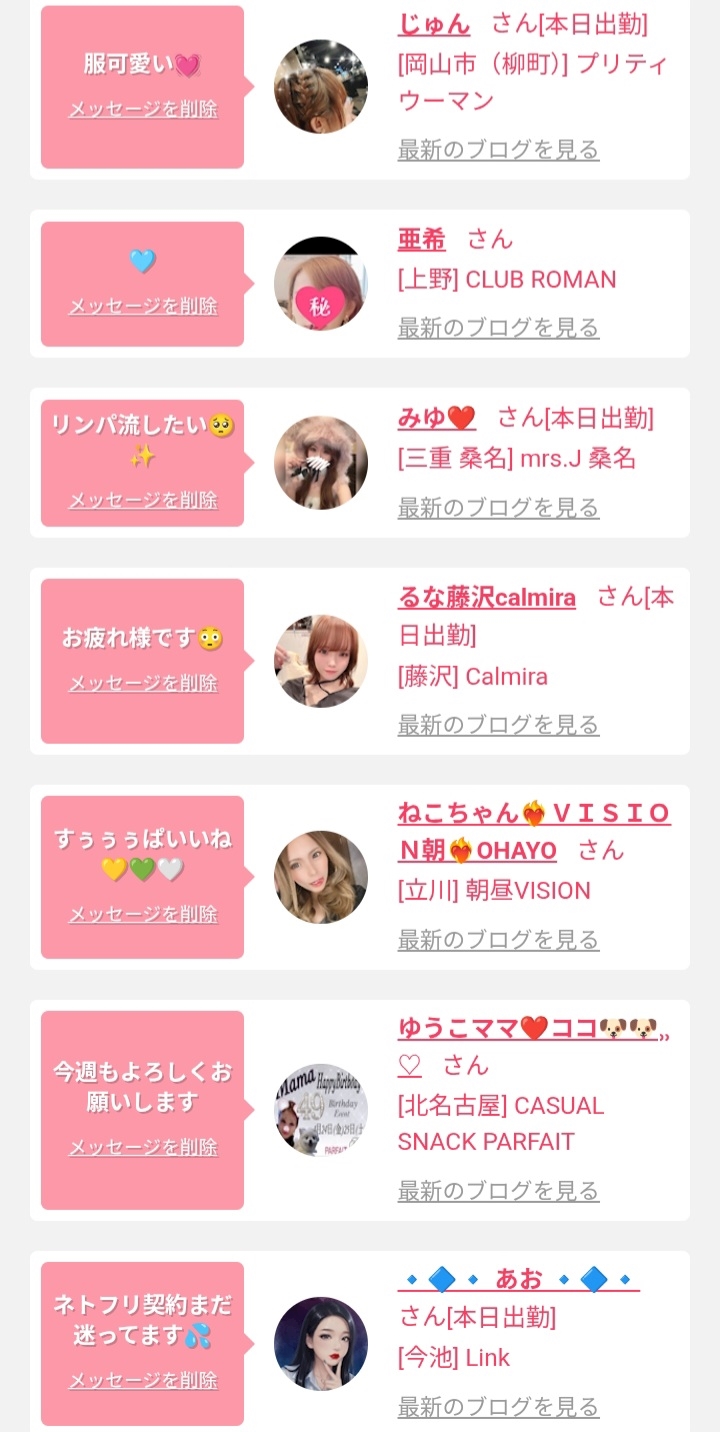Delete the お疲れ様です message
This screenshot has width=720, height=1432.
tap(143, 683)
